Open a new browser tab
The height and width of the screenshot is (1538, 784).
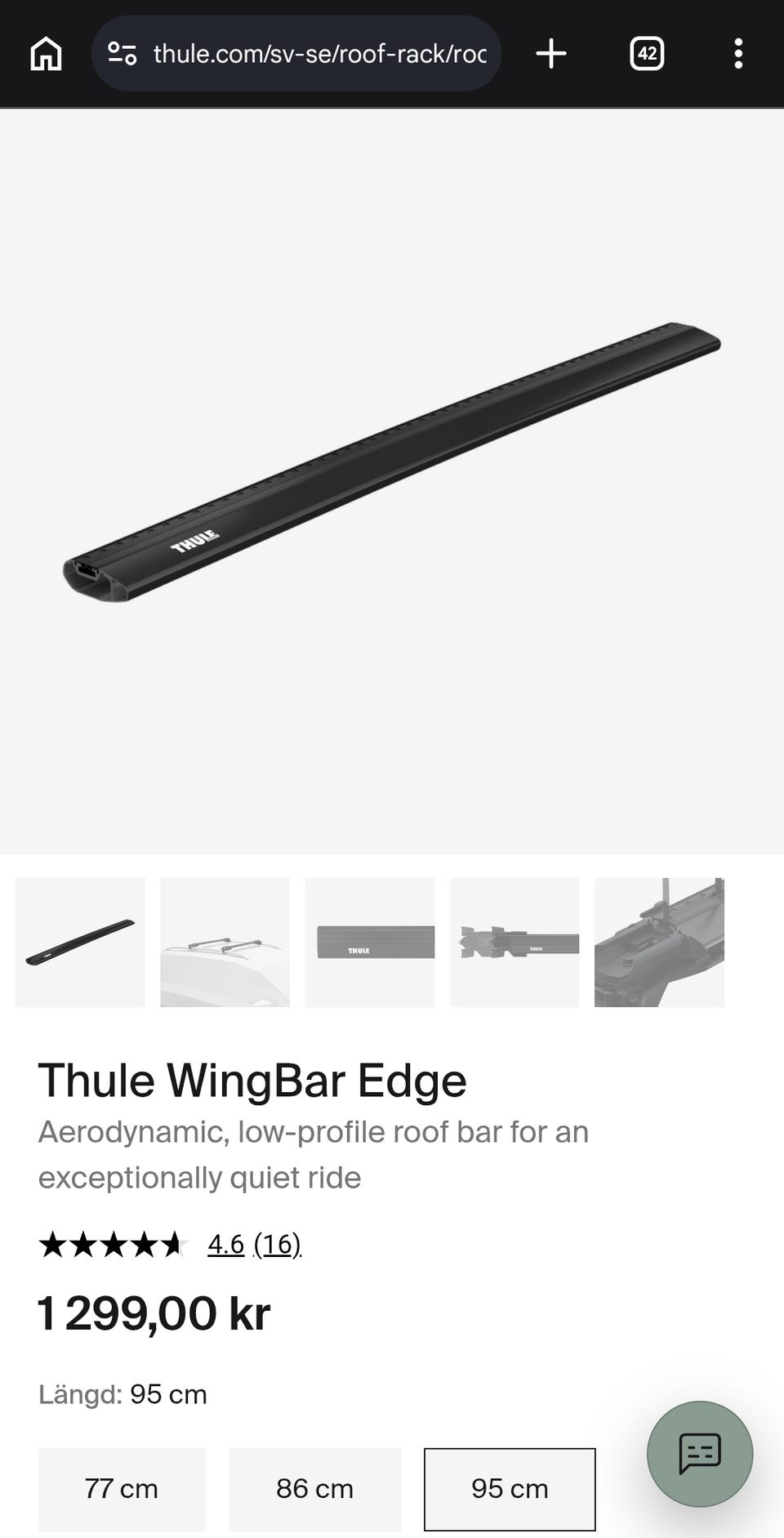551,54
